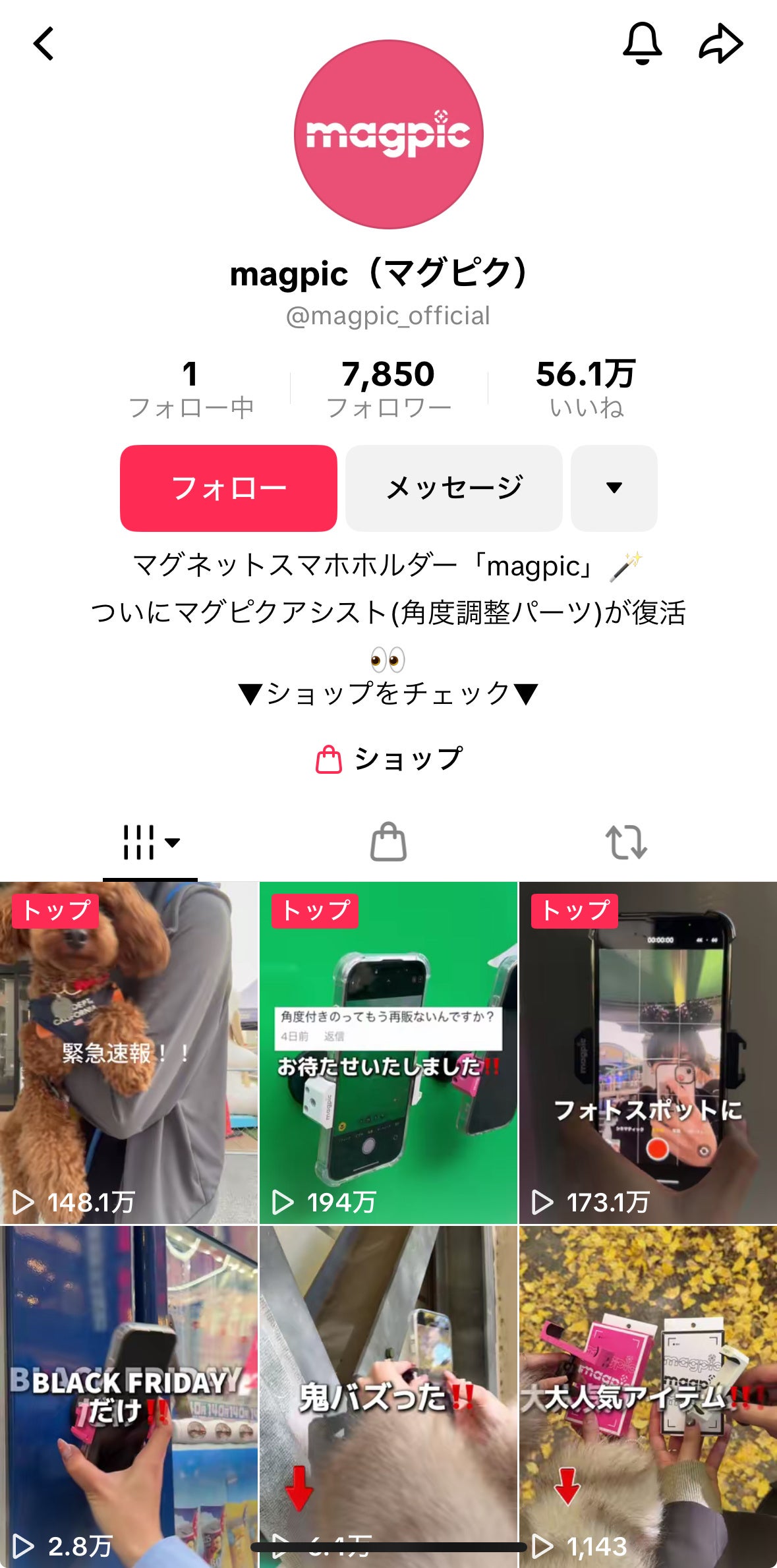
Task: Open the ショップ link
Action: pos(389,759)
